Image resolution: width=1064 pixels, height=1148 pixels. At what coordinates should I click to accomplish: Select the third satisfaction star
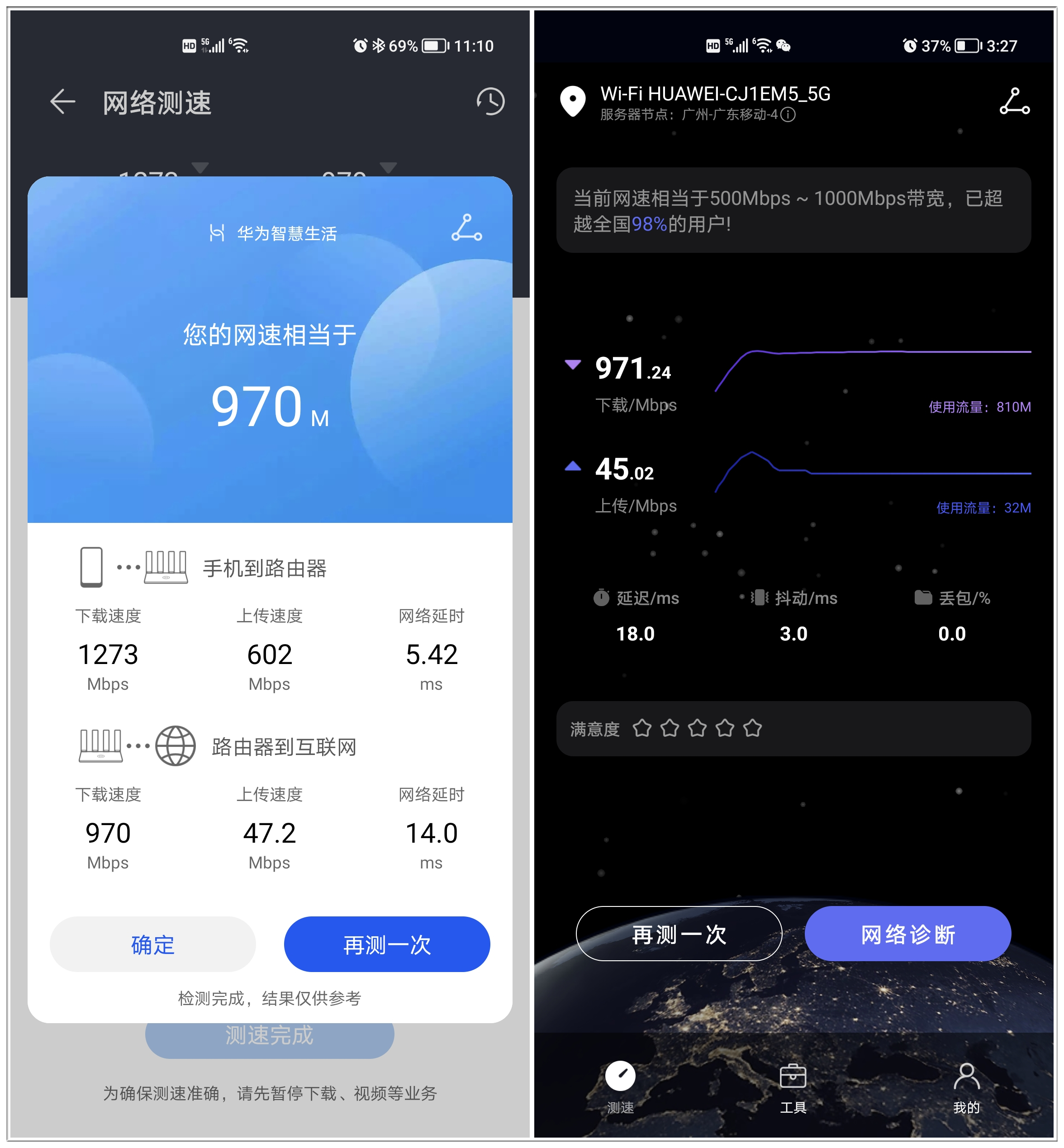tap(697, 728)
